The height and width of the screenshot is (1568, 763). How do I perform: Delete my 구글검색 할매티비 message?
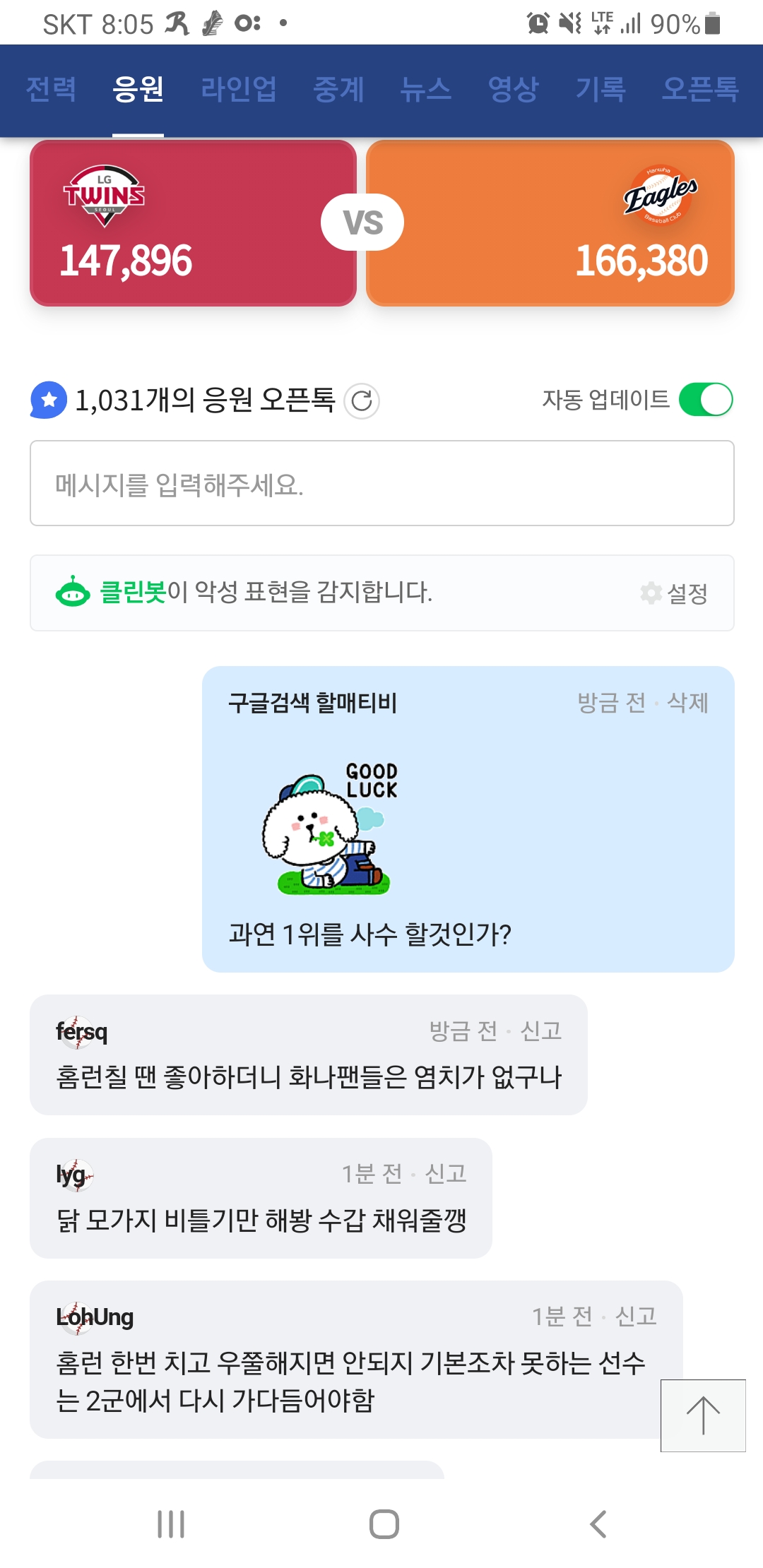pyautogui.click(x=687, y=703)
